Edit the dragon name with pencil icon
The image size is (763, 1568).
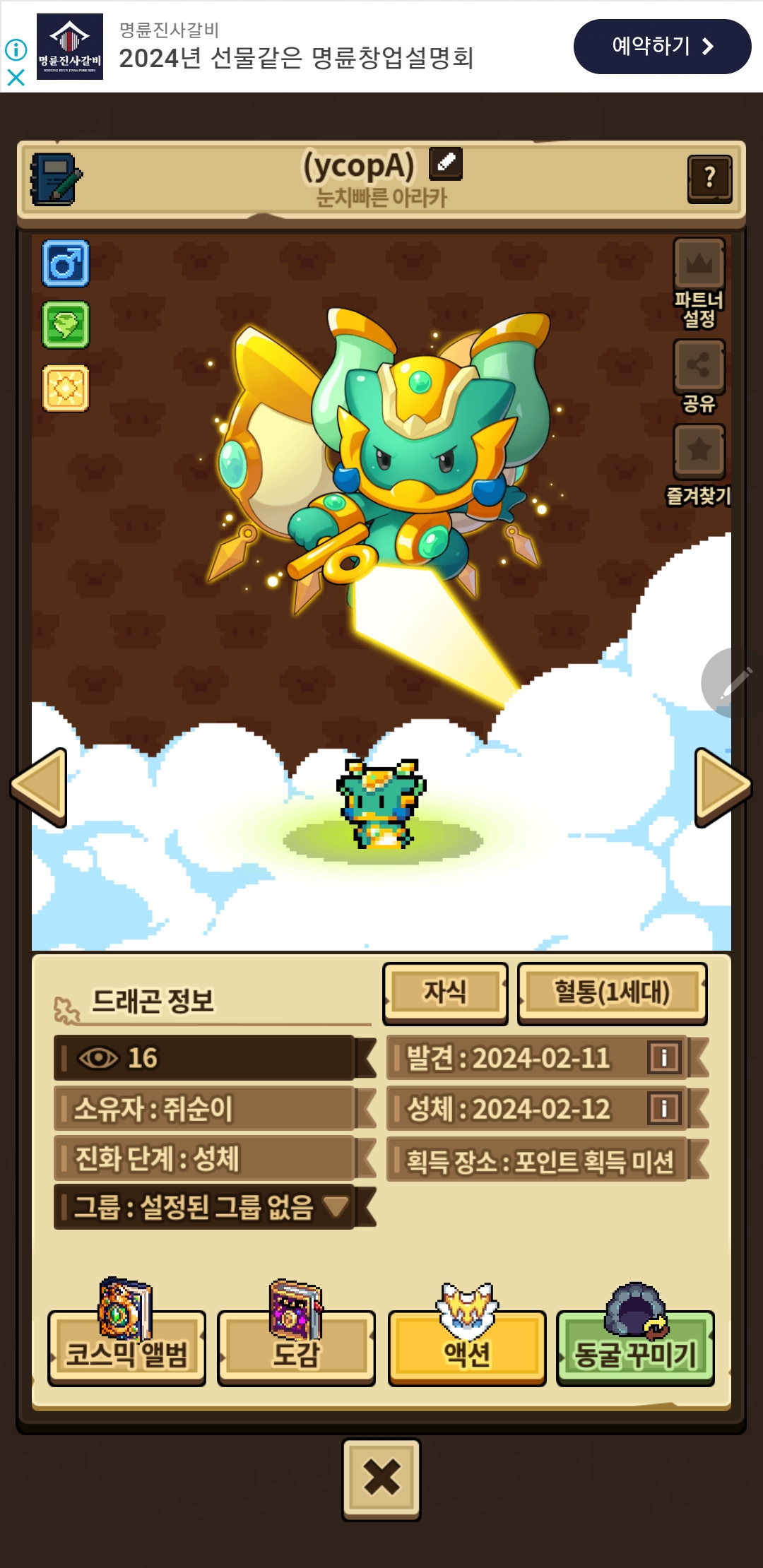[446, 164]
